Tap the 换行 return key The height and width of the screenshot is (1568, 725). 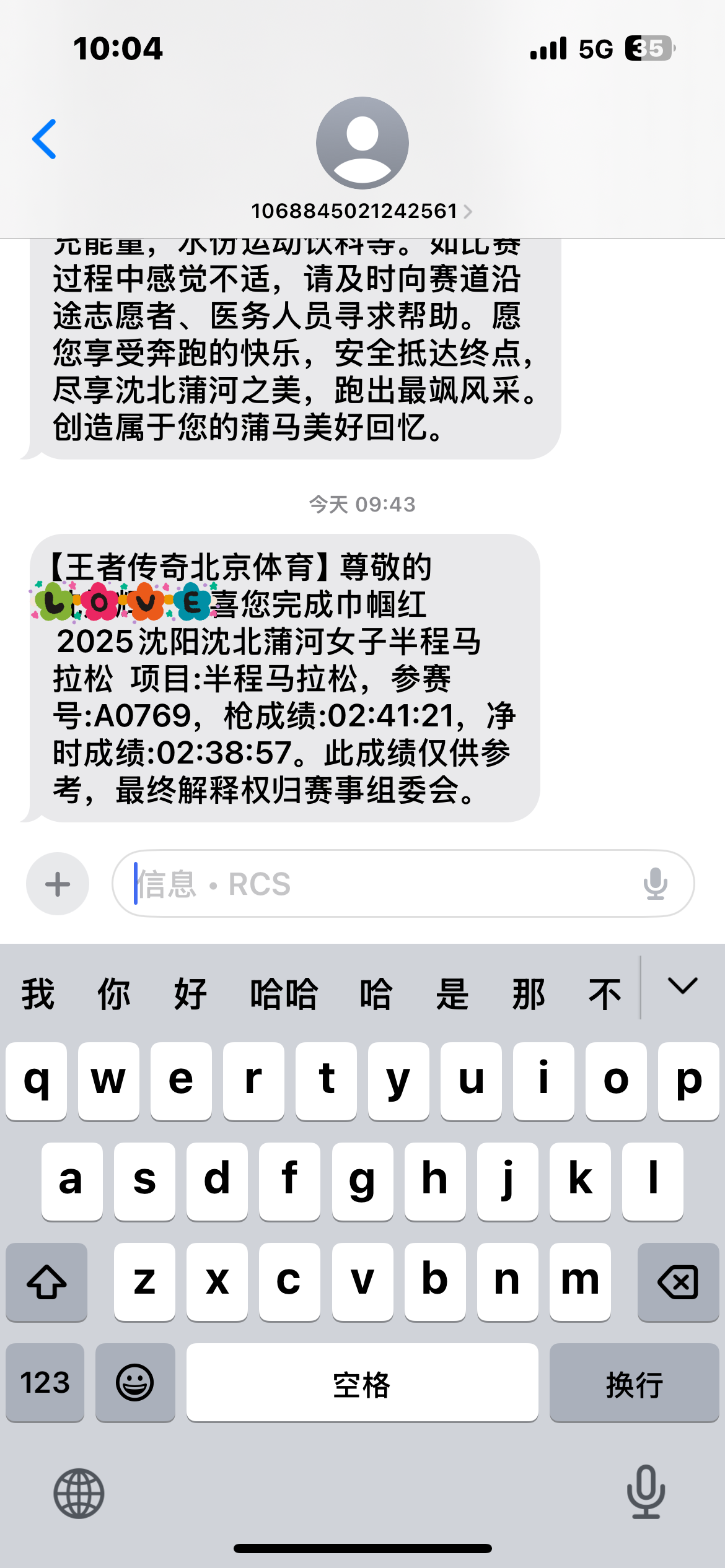(634, 1383)
